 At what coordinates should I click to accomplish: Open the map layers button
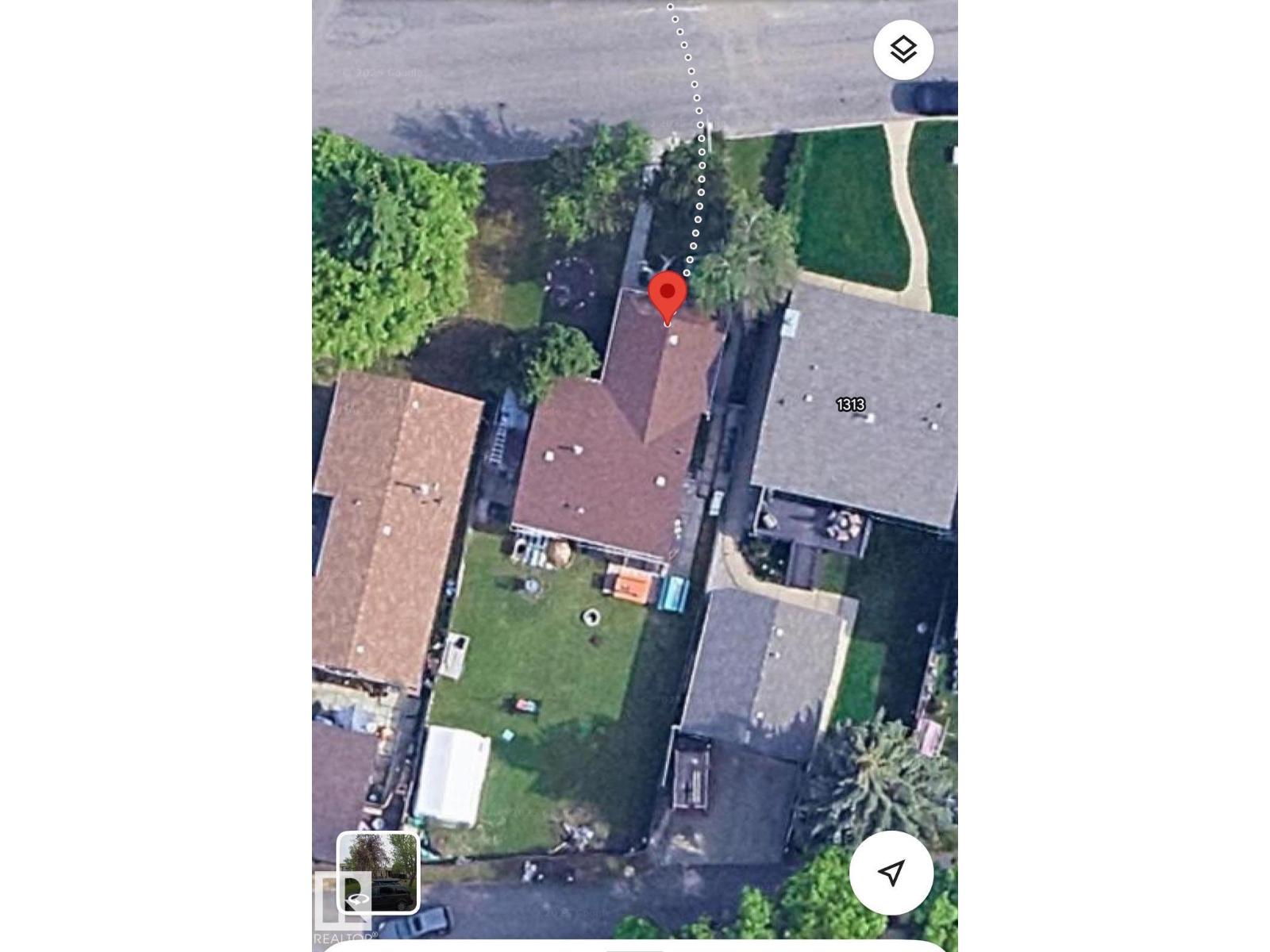pos(903,50)
